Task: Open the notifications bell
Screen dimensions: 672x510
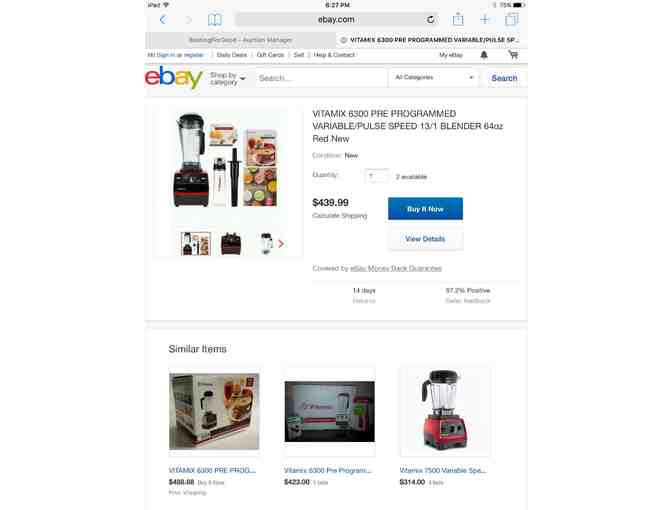Action: coord(484,55)
